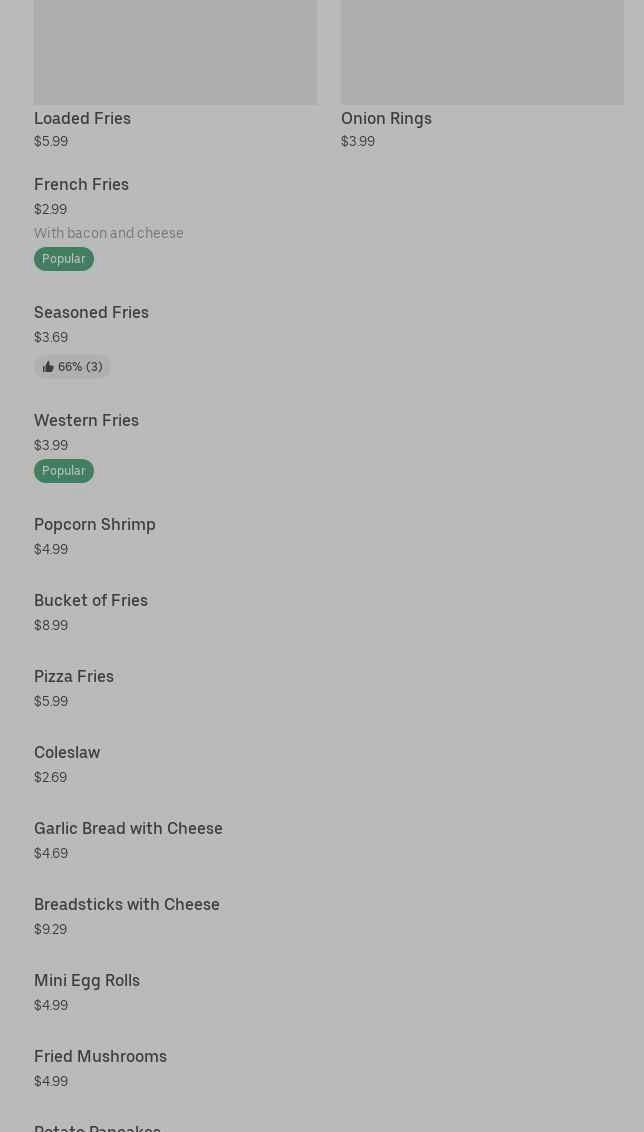Choose Breadsticks with Cheese

[x=127, y=905]
